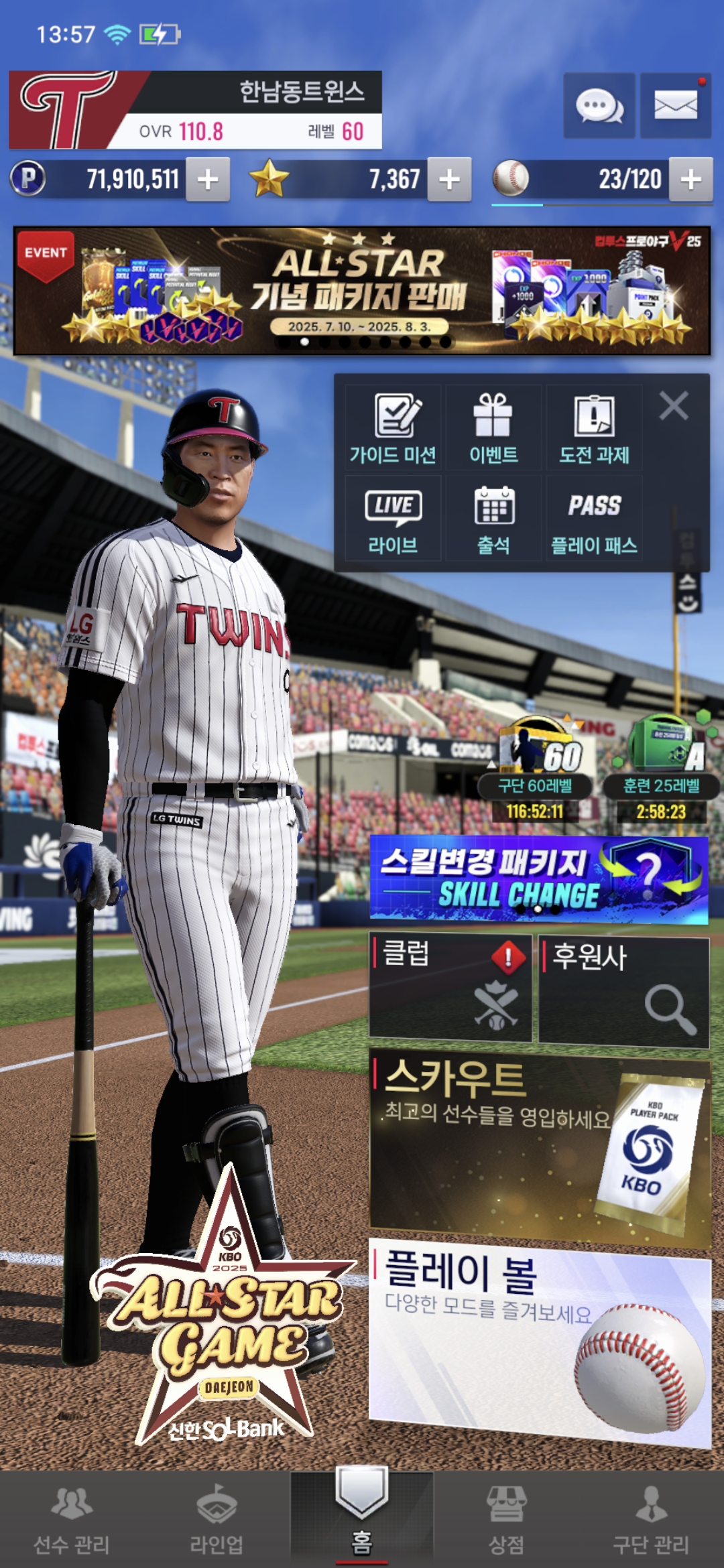Add more stars with the plus button
Screen dimensions: 724x1568
click(449, 180)
